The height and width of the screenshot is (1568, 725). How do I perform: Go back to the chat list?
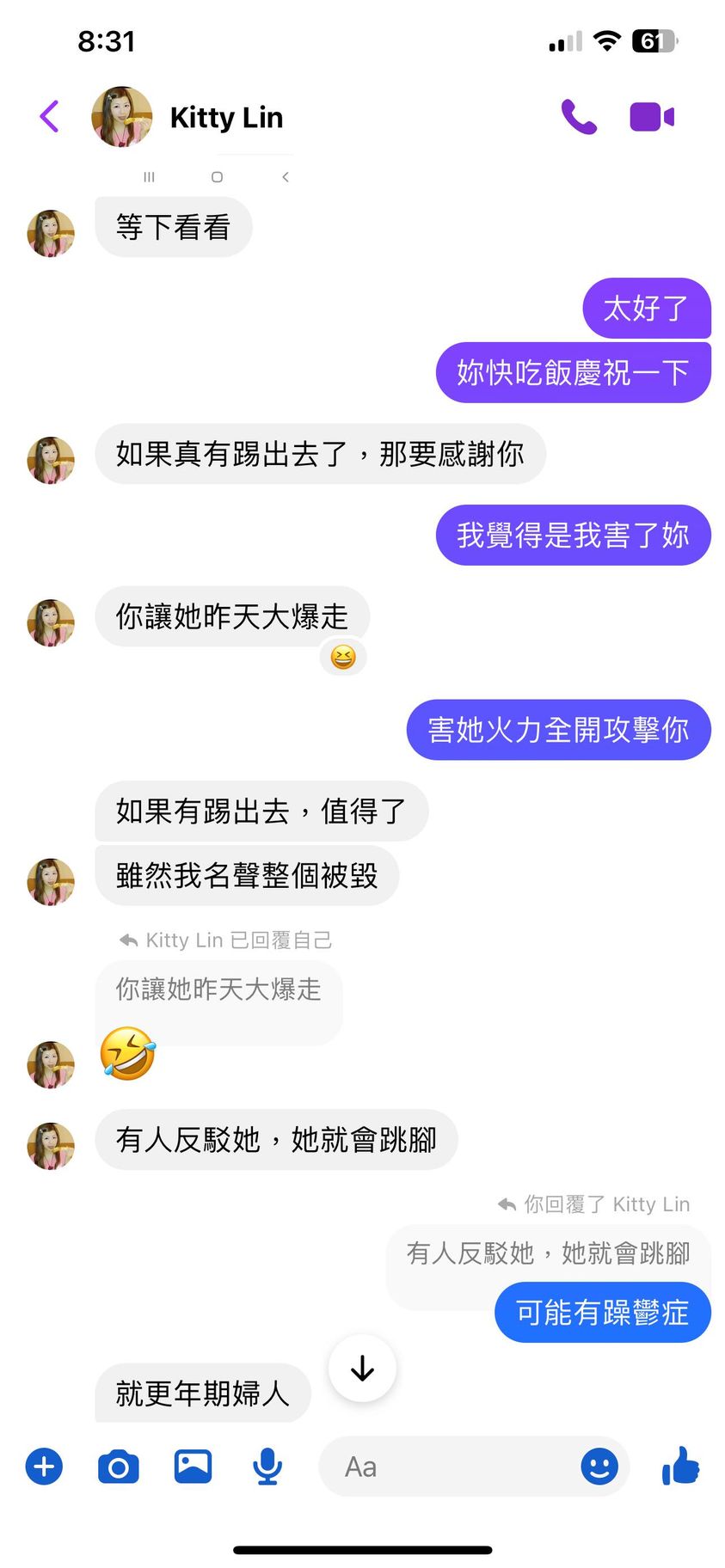point(50,116)
